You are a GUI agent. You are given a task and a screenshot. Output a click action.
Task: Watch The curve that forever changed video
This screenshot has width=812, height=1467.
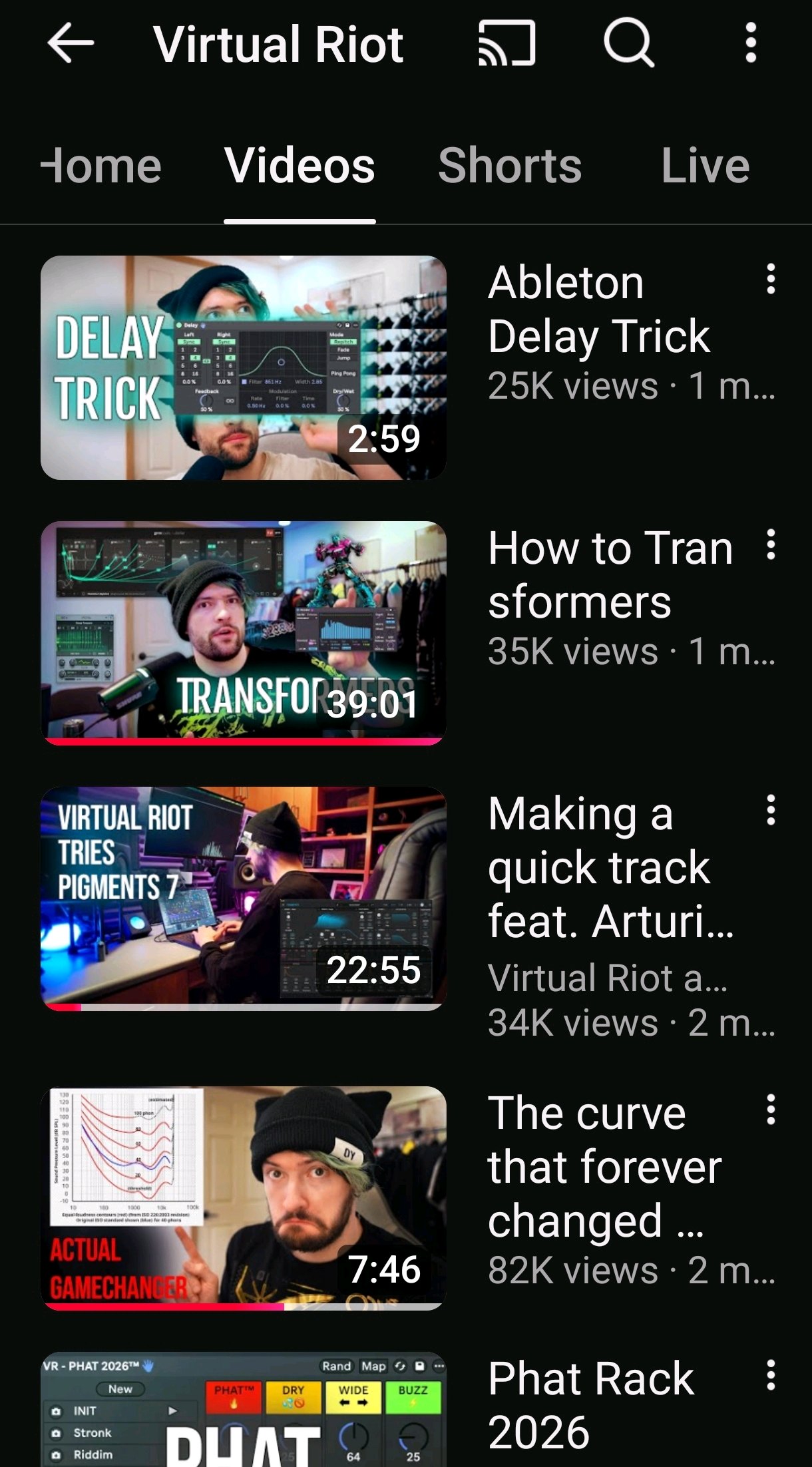point(243,1197)
